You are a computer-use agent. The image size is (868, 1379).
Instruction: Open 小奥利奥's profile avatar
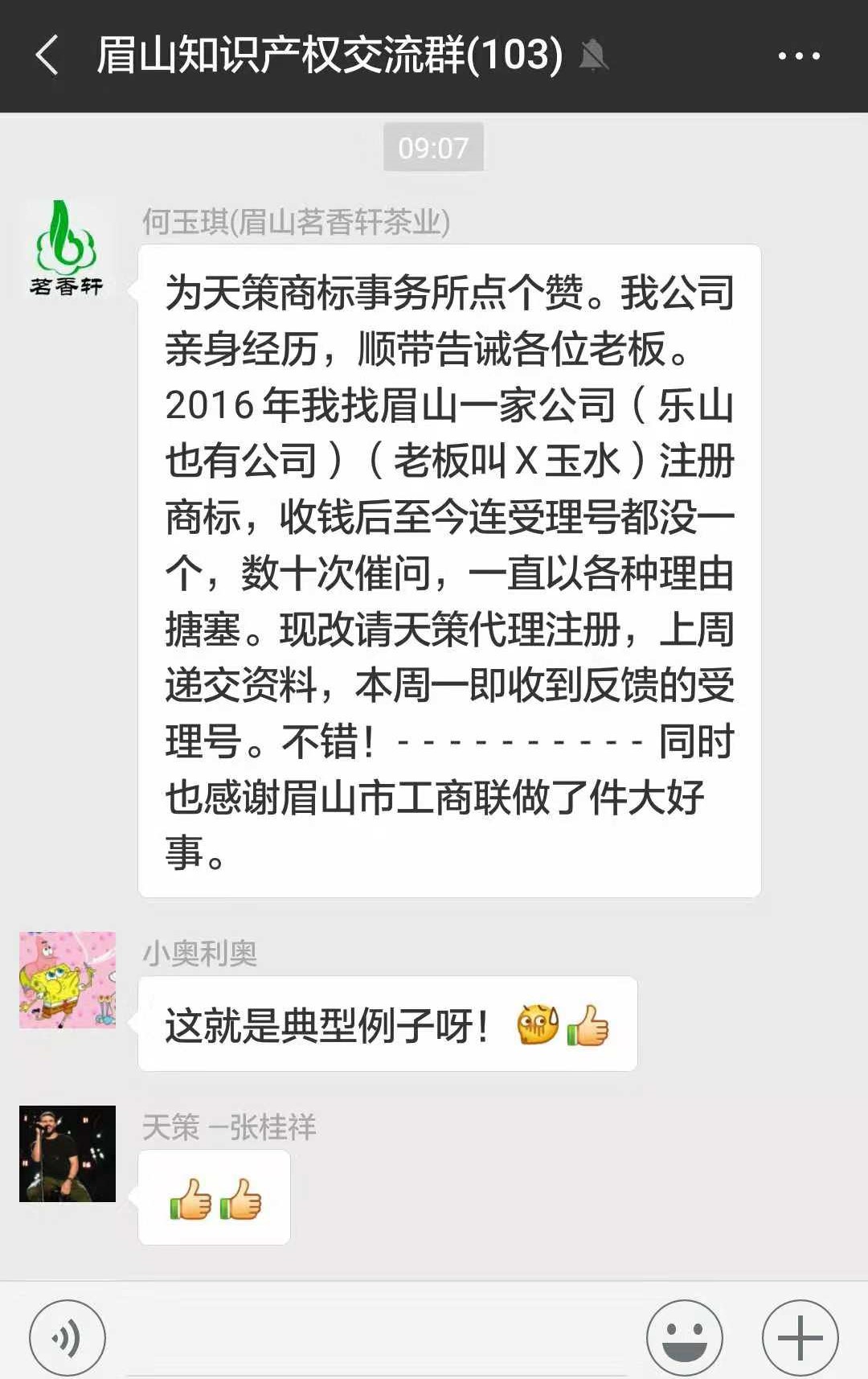tap(68, 980)
